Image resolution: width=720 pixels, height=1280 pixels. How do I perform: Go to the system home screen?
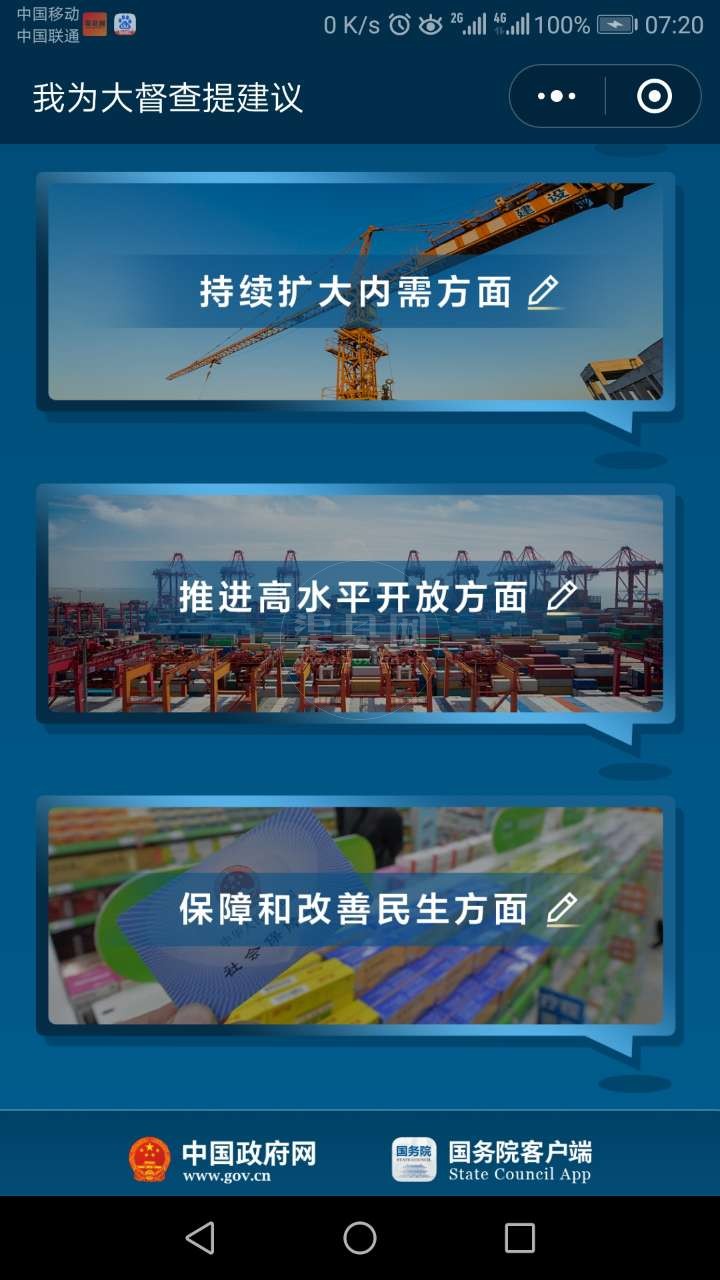point(360,1238)
